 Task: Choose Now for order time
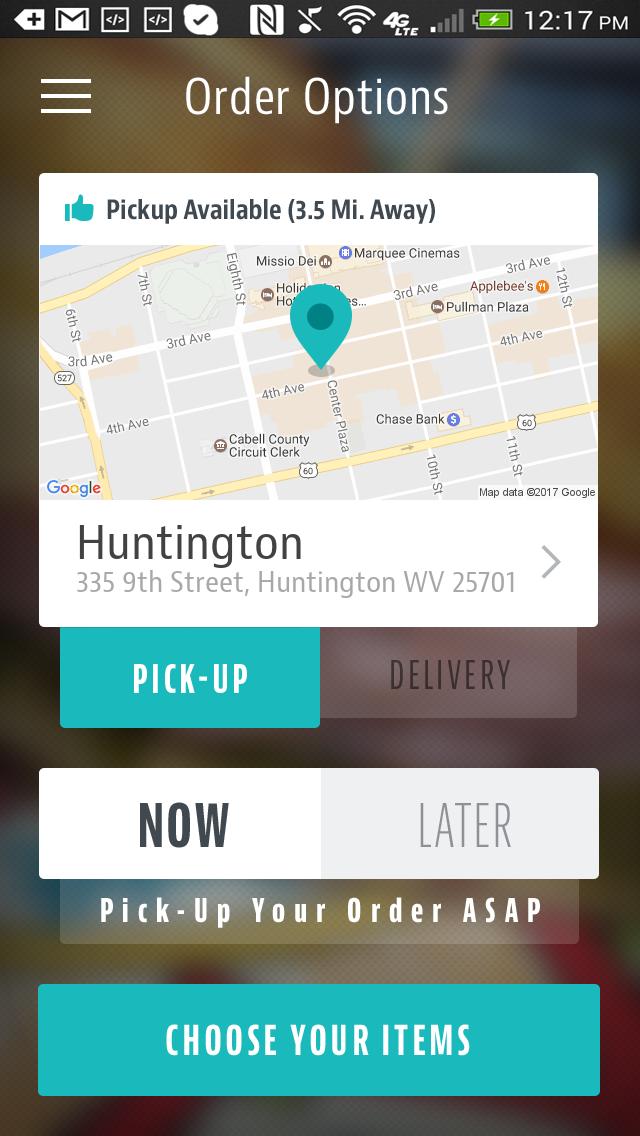pyautogui.click(x=181, y=824)
